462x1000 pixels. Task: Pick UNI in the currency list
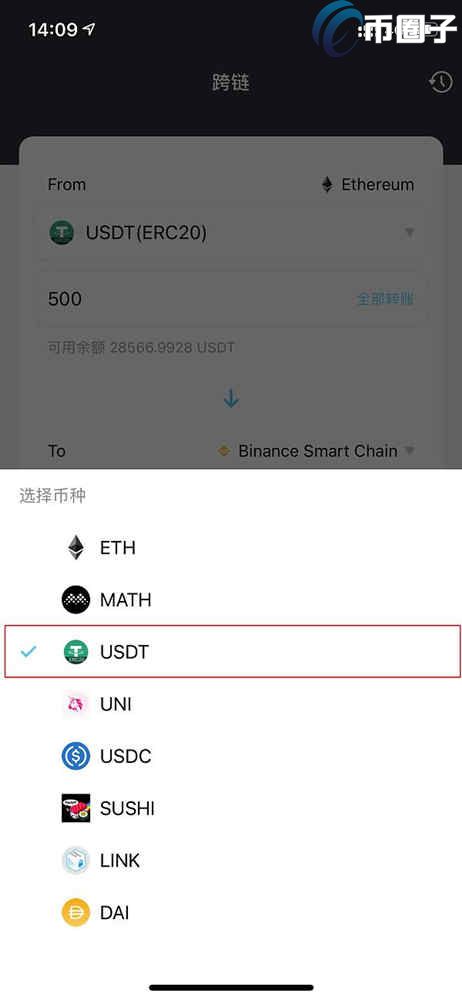pos(231,704)
